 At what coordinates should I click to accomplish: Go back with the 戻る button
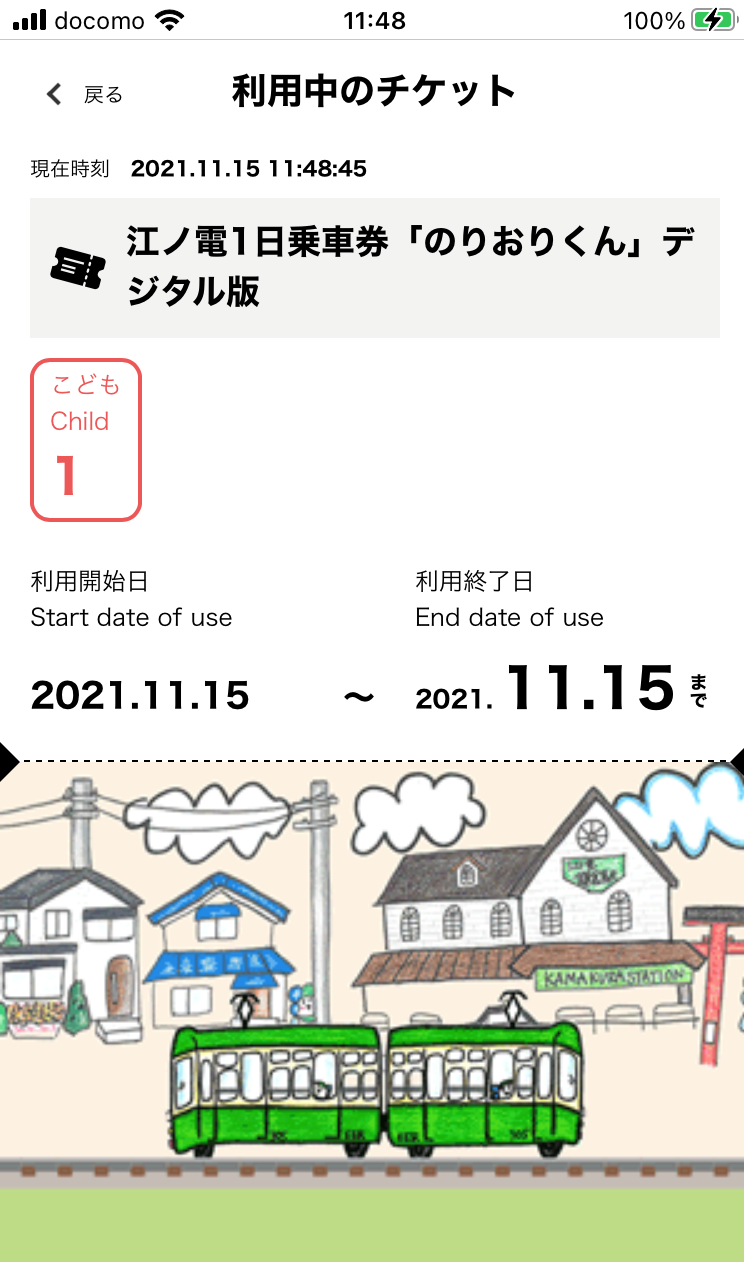point(85,94)
